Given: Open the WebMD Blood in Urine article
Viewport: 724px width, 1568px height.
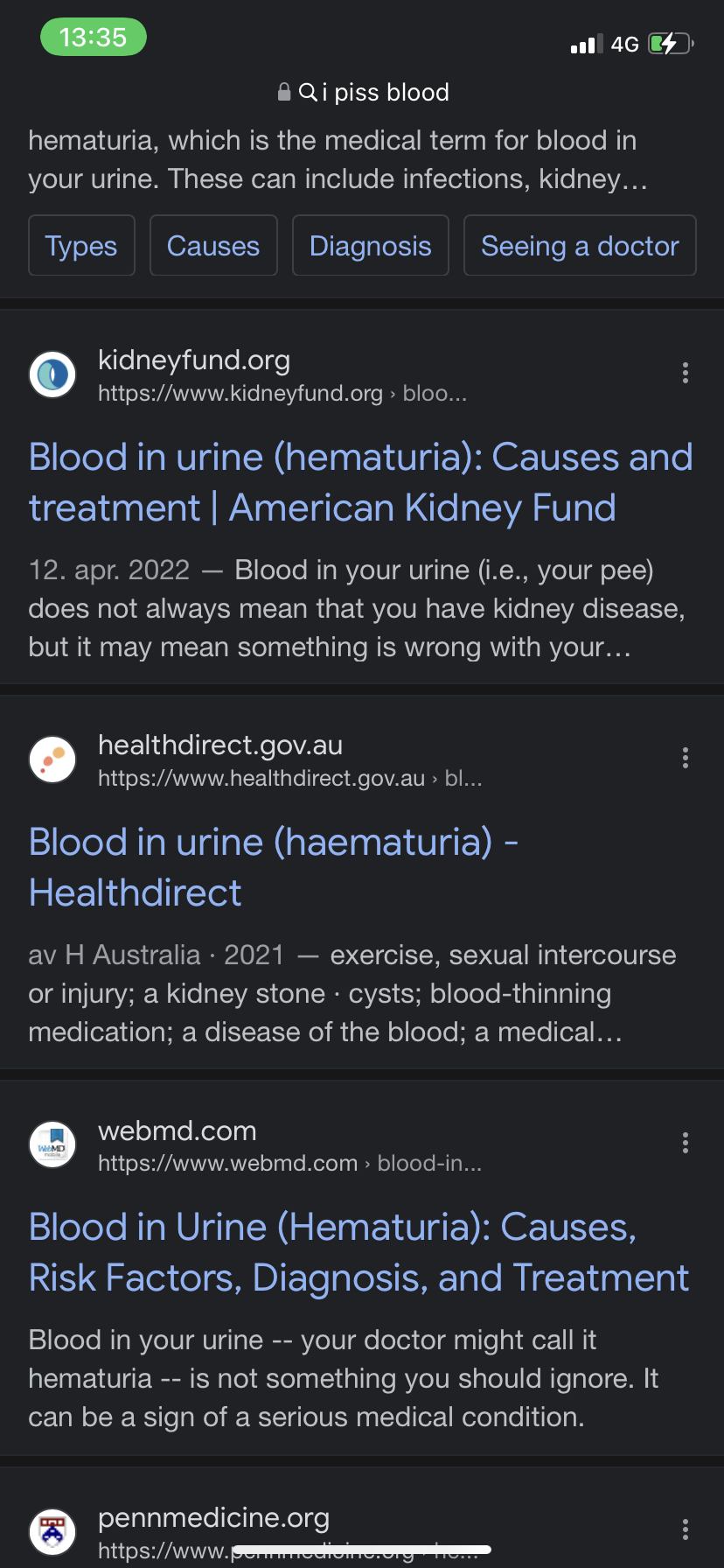Looking at the screenshot, I should coord(359,1252).
